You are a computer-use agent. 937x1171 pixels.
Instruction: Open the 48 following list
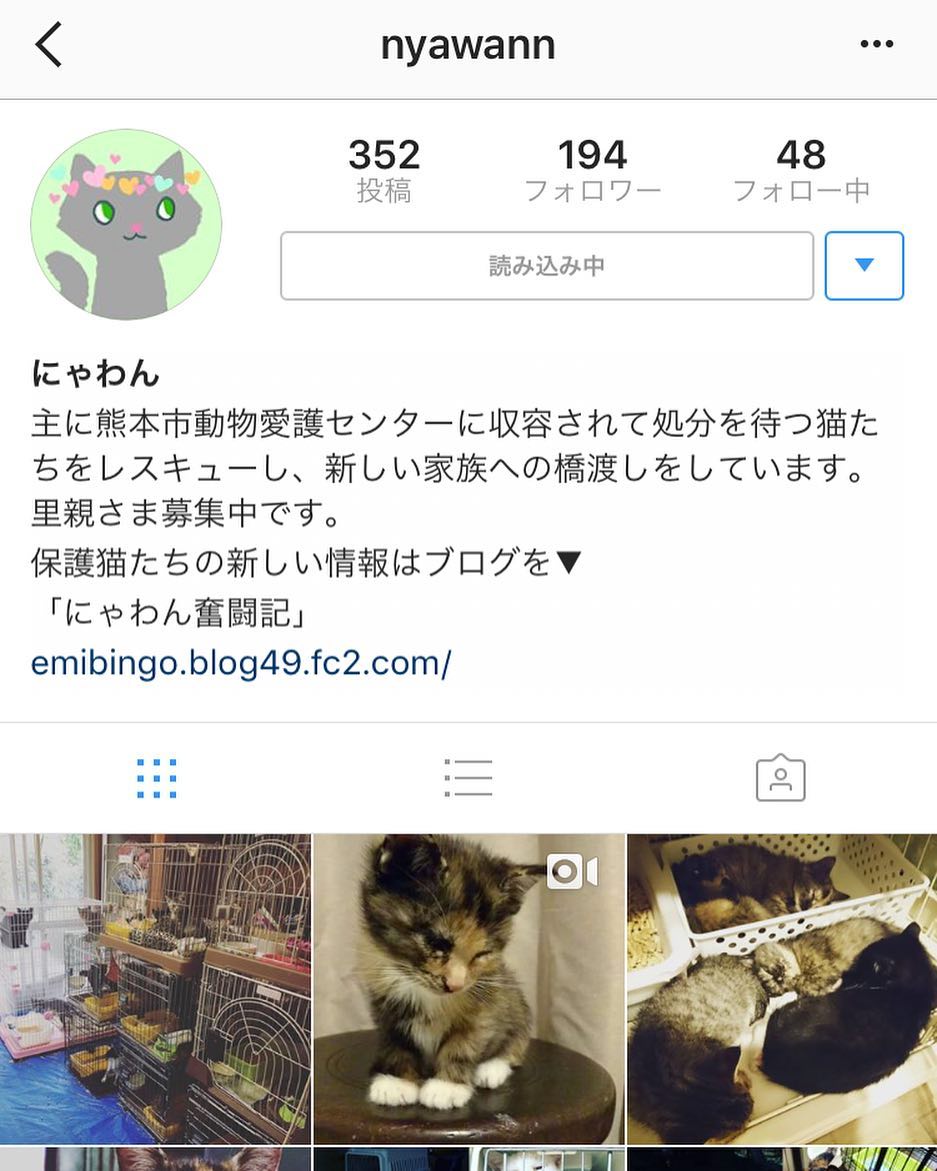(801, 169)
